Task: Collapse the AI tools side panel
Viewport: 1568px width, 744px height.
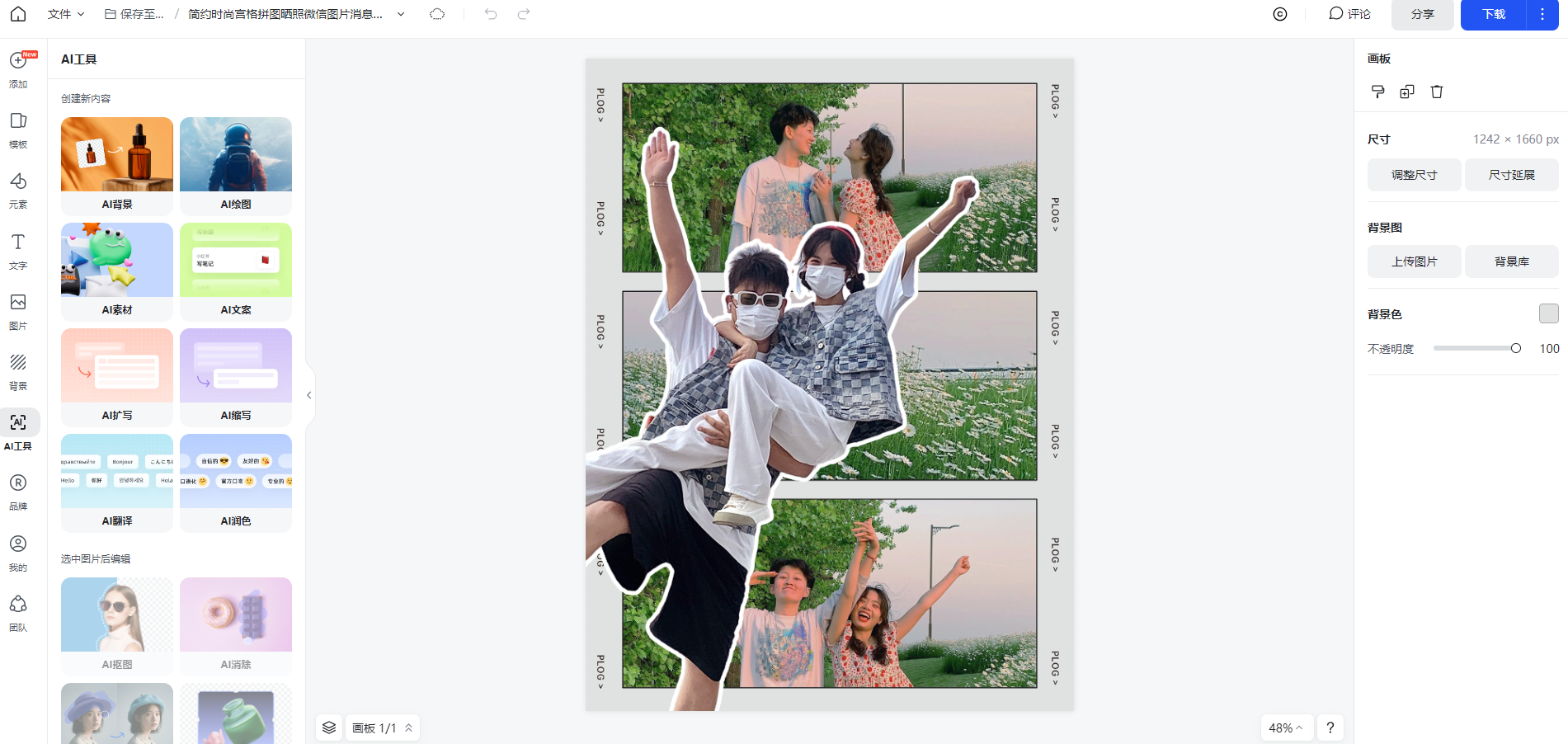Action: point(309,395)
